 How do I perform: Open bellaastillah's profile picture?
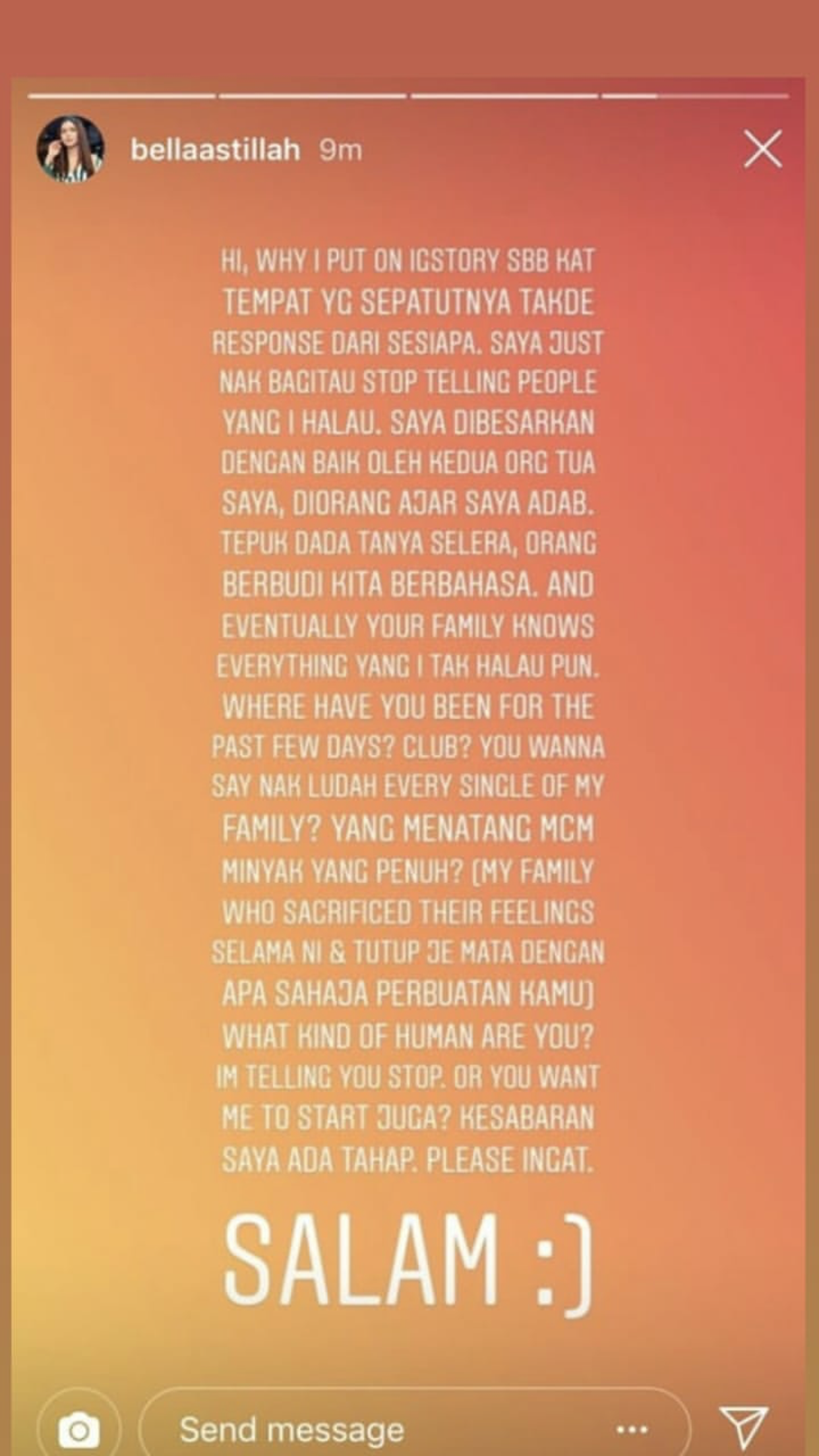(x=70, y=149)
